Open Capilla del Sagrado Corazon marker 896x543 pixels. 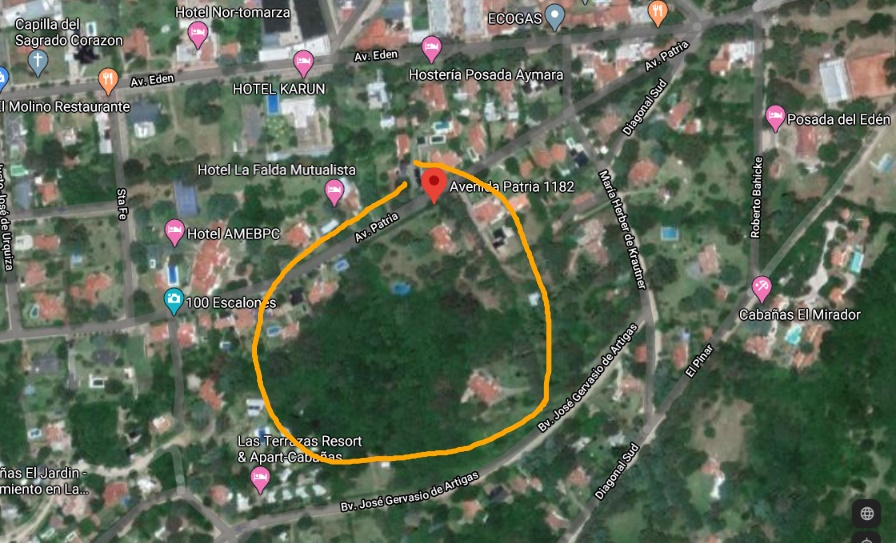point(37,61)
